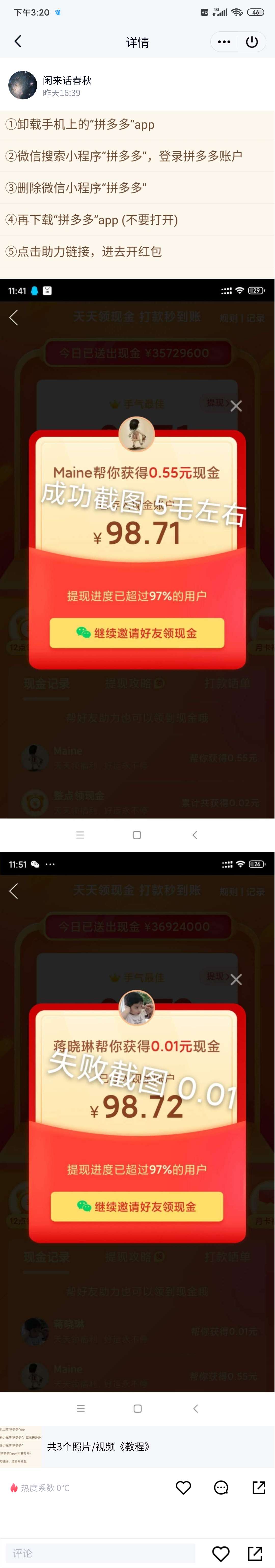This screenshot has height=1568, width=275.
Task: View the 成功截图 image full screen
Action: click(x=137, y=548)
